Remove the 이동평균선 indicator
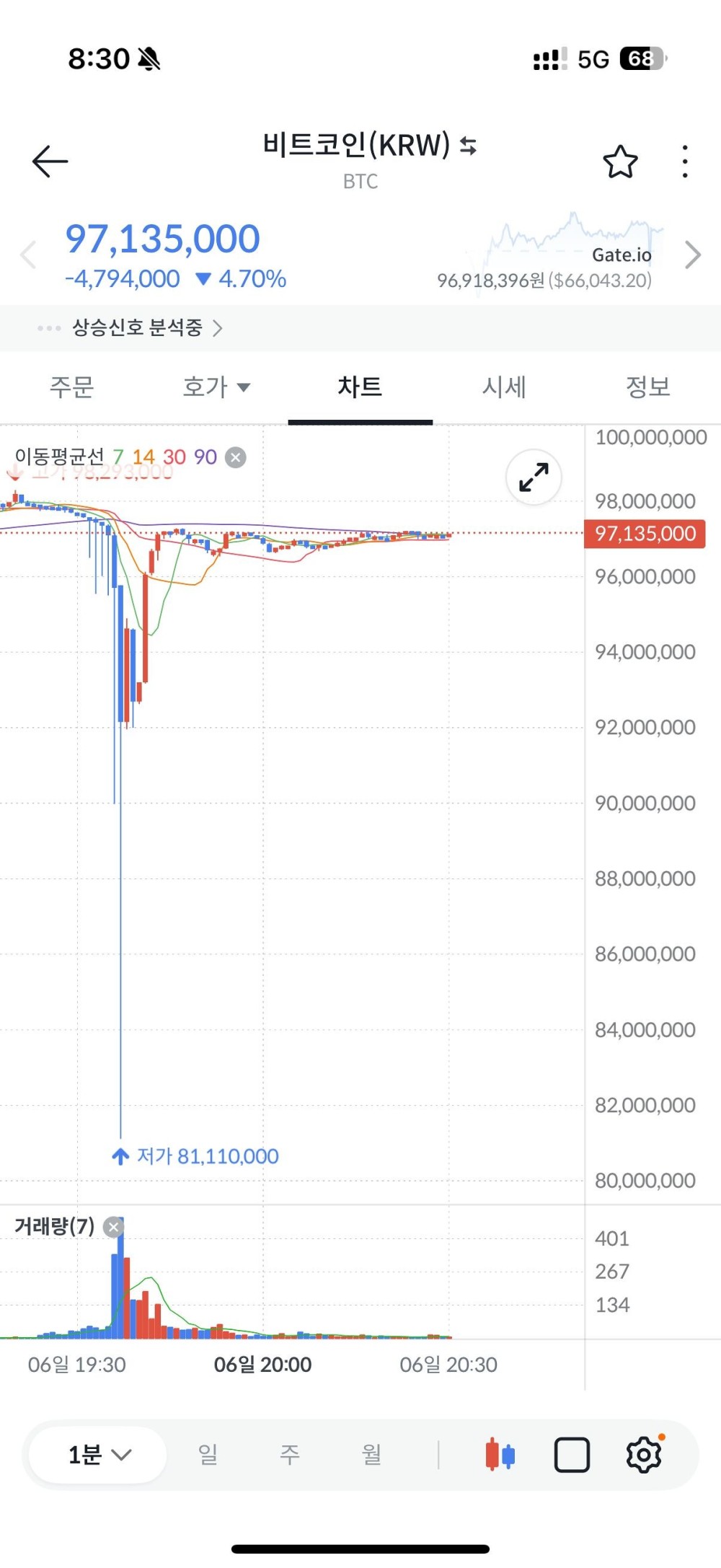Screen dimensions: 721x1568 click(235, 457)
